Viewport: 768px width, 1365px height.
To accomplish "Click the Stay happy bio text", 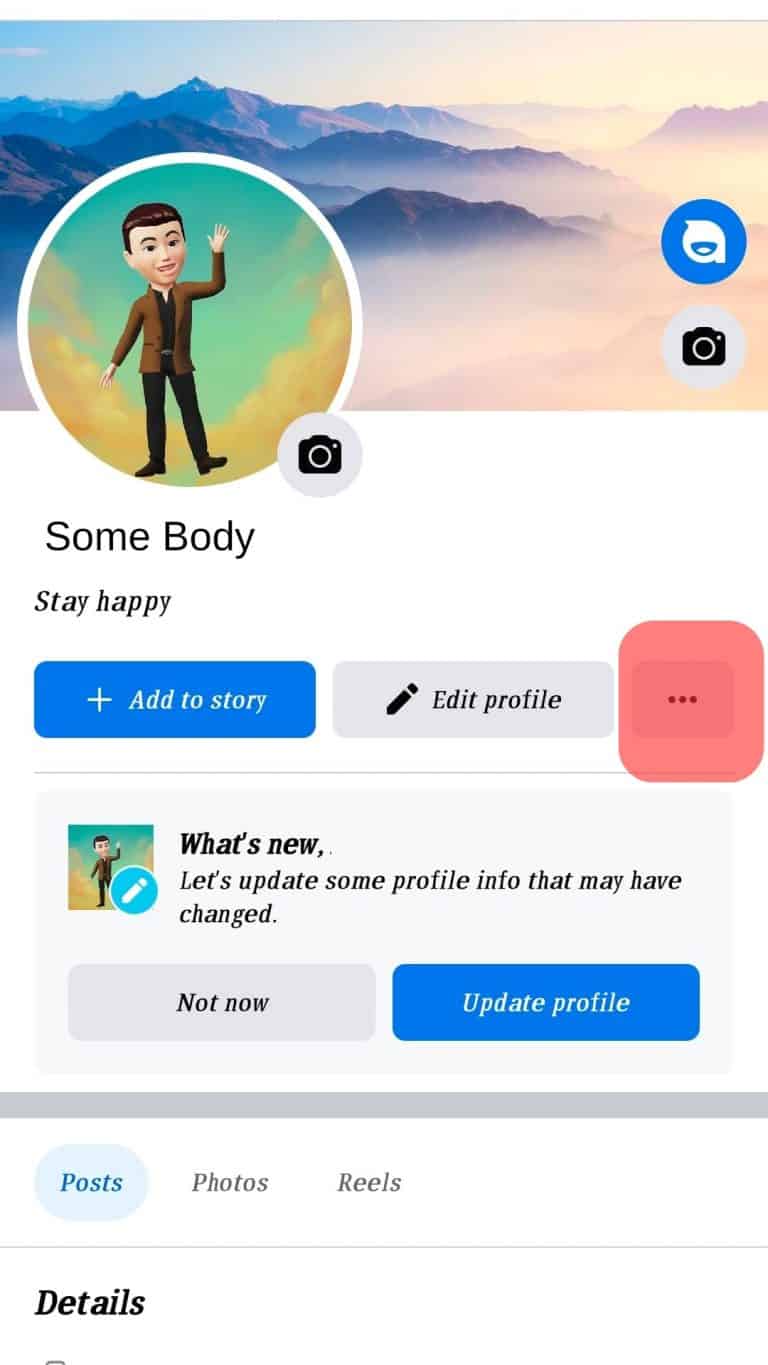I will [x=103, y=600].
